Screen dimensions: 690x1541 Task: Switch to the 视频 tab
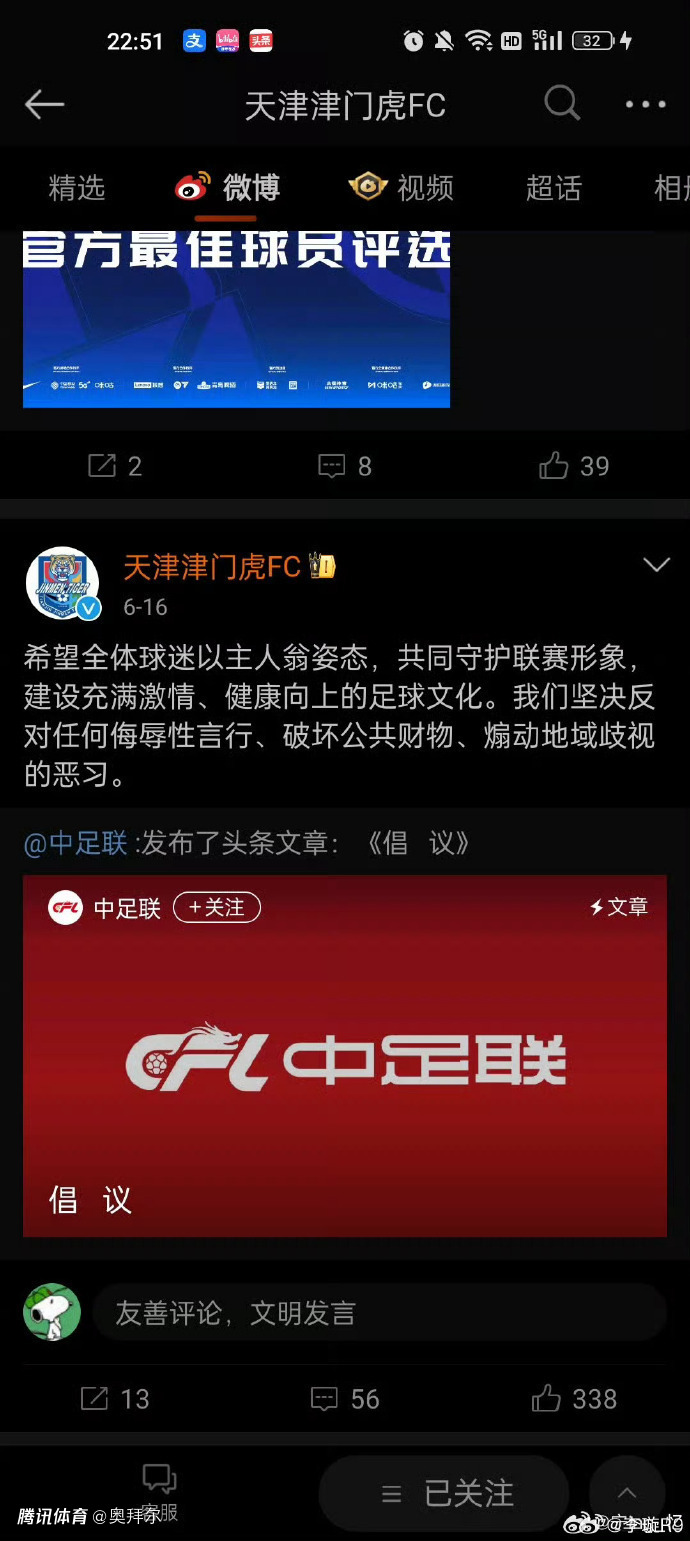click(x=402, y=188)
